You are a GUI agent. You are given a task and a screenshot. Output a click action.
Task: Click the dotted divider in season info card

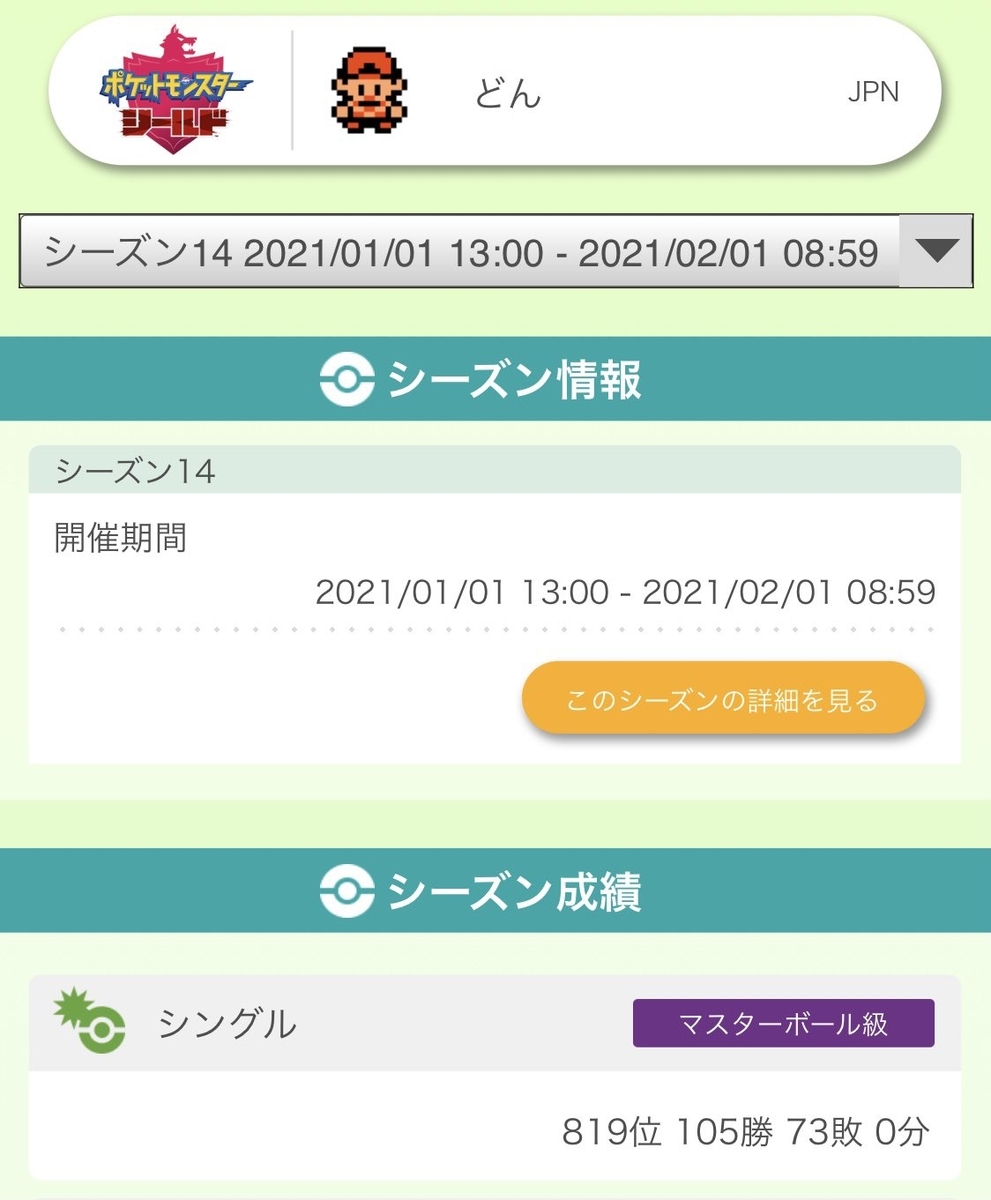point(495,630)
